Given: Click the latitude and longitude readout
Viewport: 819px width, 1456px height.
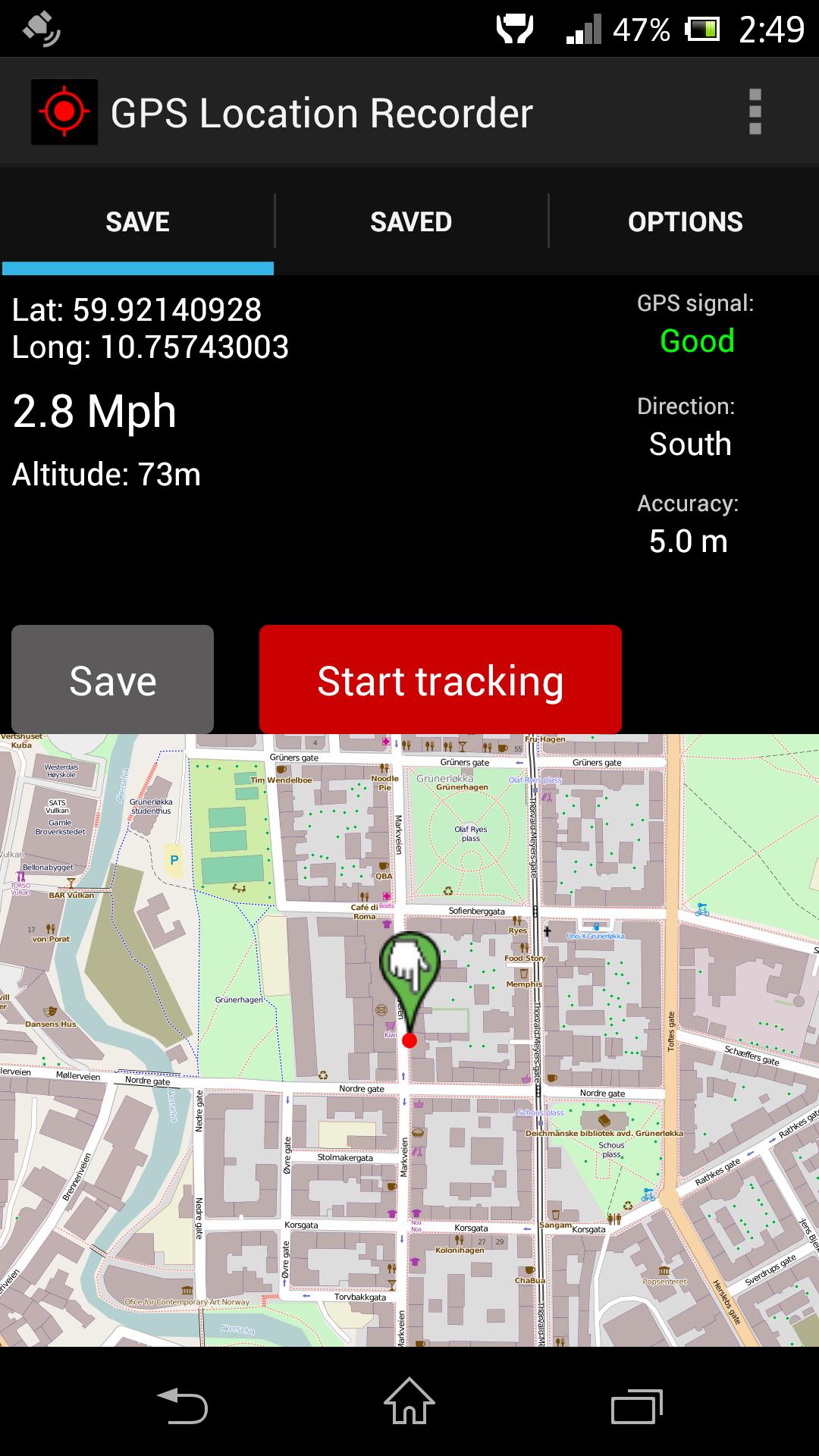Looking at the screenshot, I should point(149,328).
